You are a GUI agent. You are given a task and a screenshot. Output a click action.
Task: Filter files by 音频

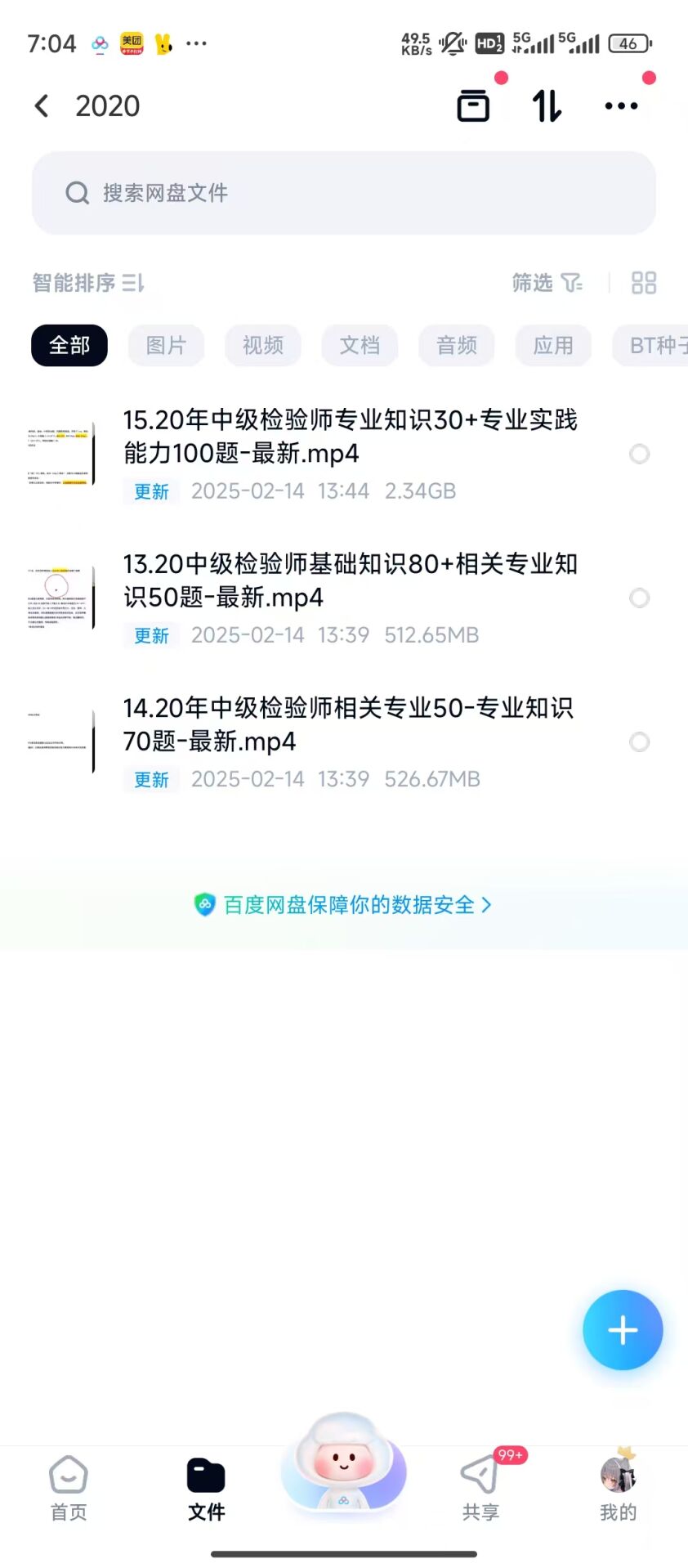(457, 346)
